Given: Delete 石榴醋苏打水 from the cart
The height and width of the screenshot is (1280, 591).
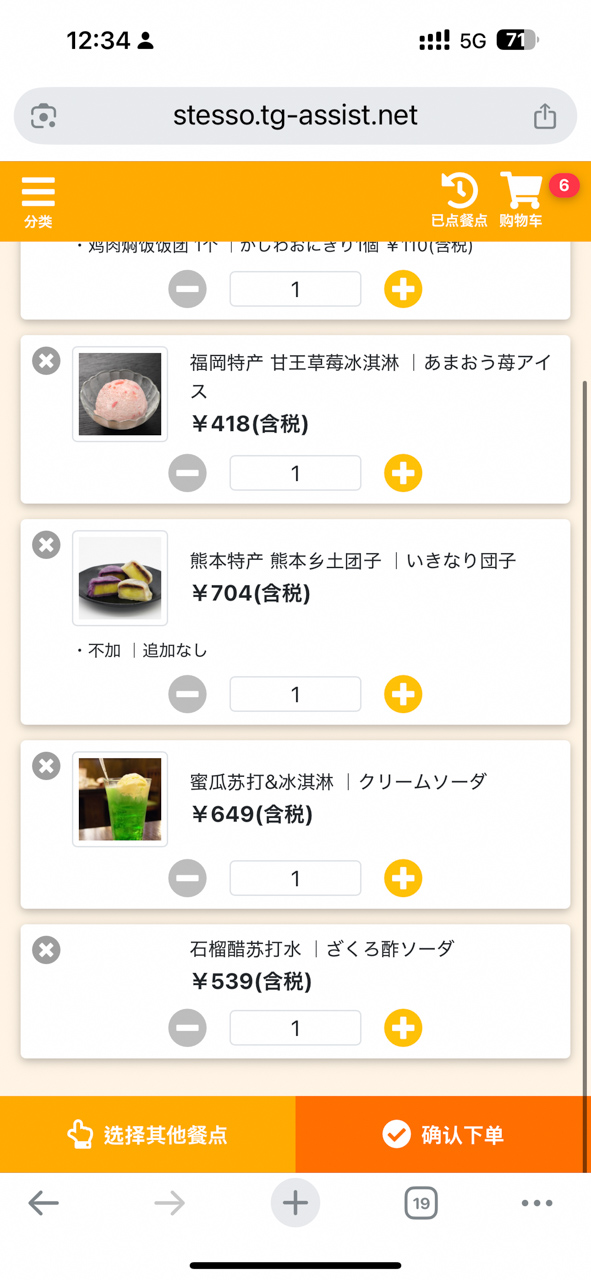Looking at the screenshot, I should click(x=46, y=950).
